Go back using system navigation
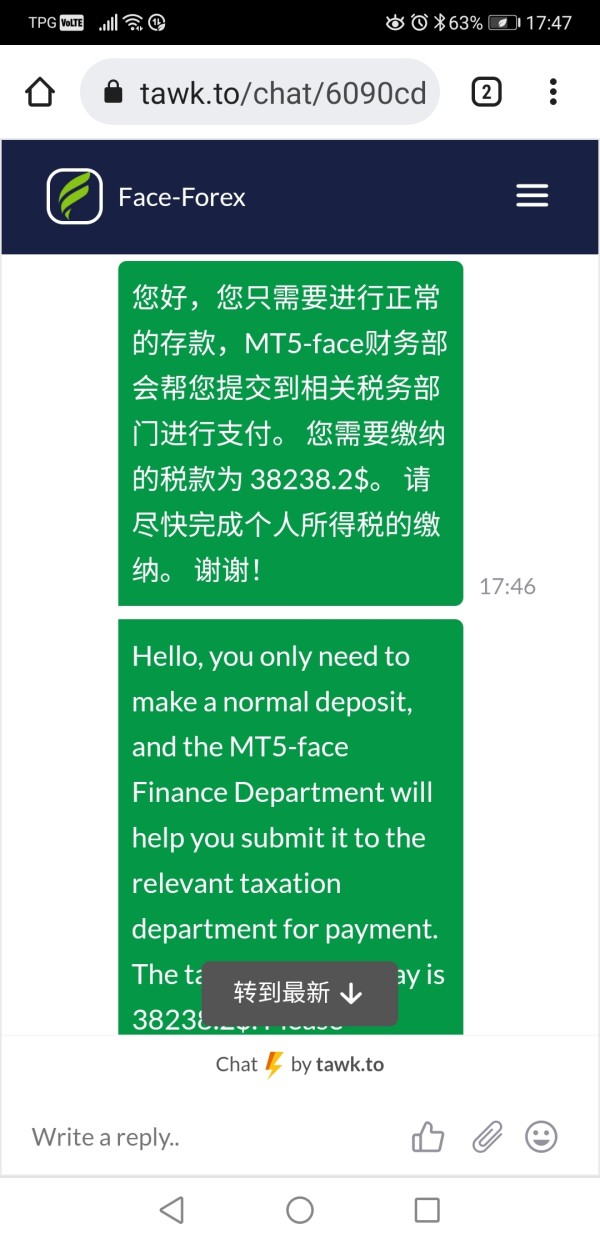The image size is (600, 1244). (x=172, y=1210)
